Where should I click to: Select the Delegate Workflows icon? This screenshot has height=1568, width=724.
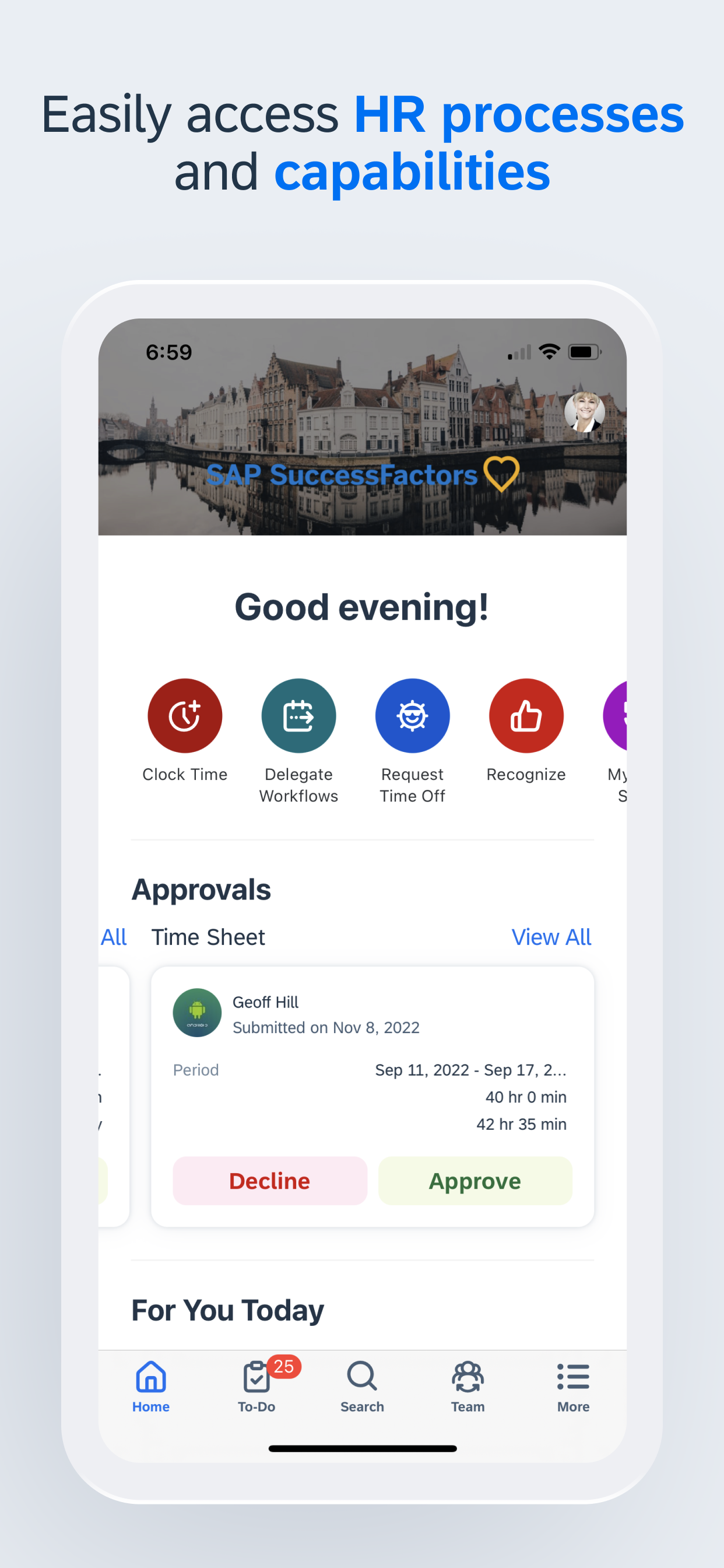pyautogui.click(x=298, y=715)
